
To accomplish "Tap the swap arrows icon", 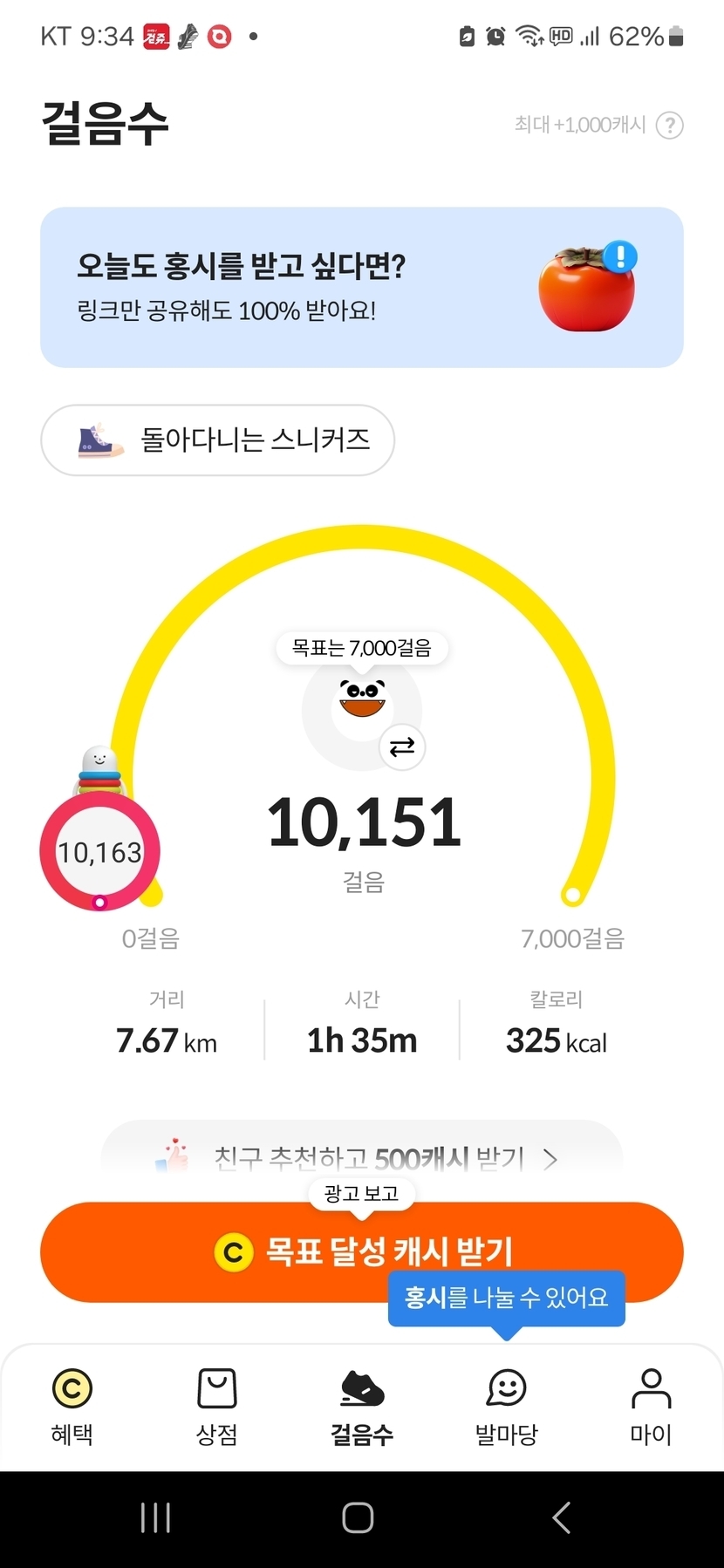I will 402,747.
